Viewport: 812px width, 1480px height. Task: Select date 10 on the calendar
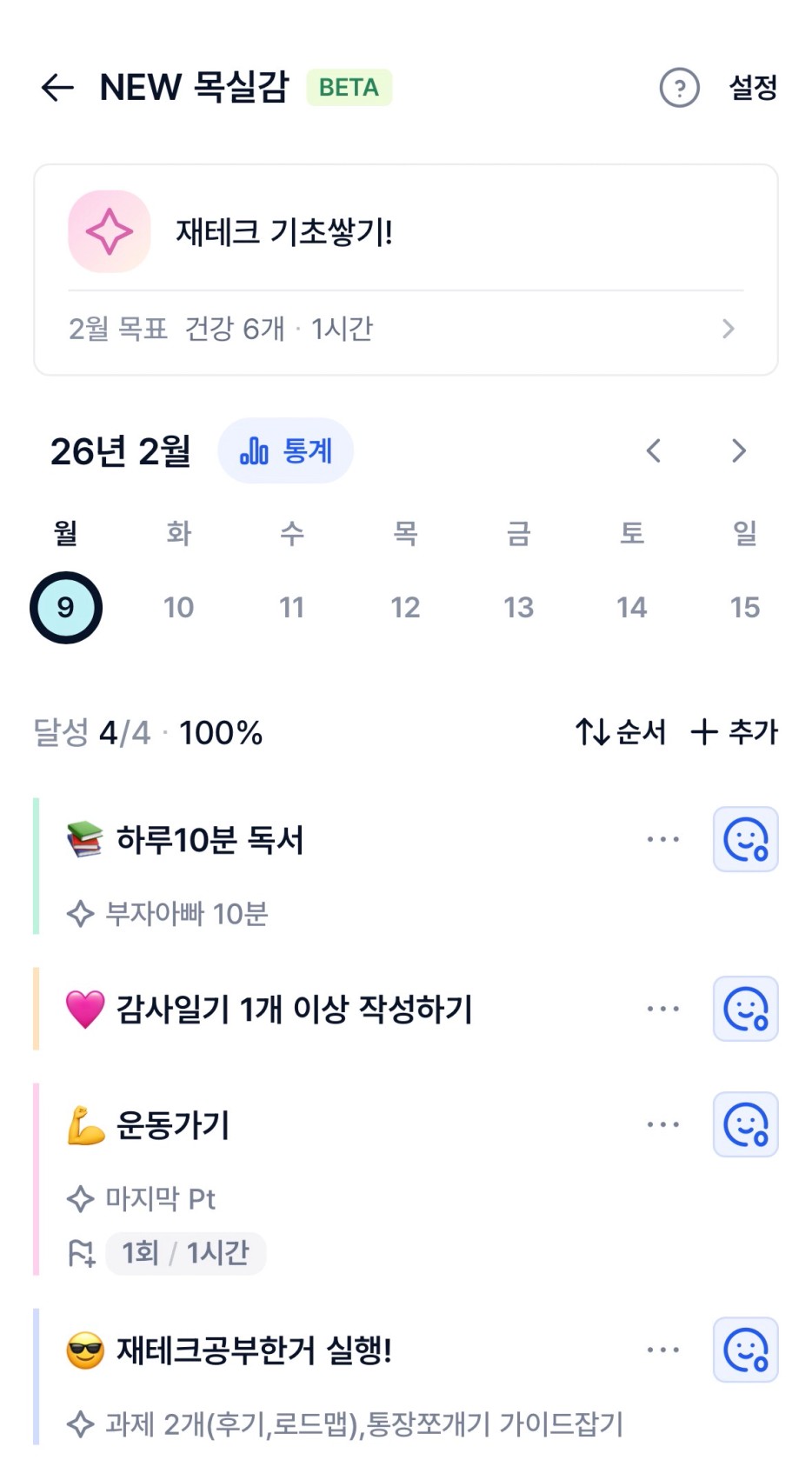pyautogui.click(x=179, y=607)
